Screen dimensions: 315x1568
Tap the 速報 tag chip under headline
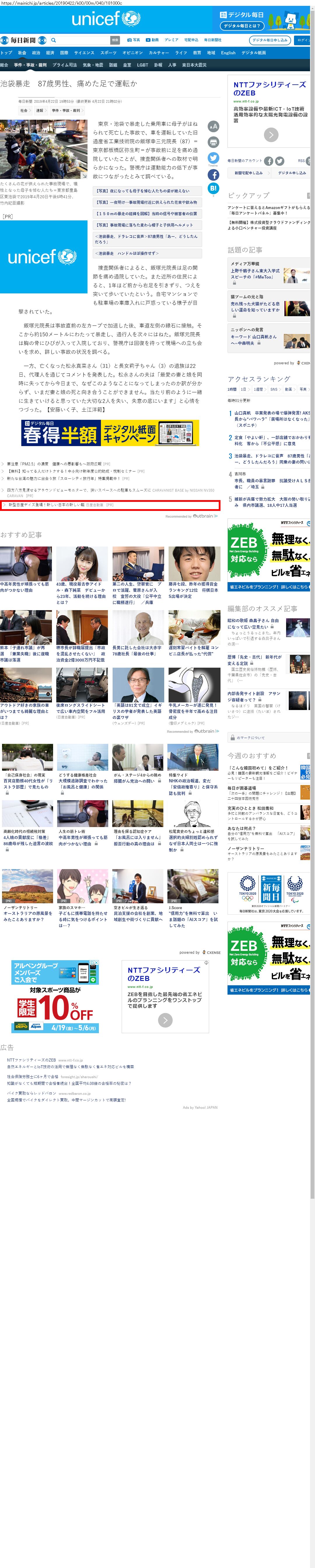click(40, 111)
